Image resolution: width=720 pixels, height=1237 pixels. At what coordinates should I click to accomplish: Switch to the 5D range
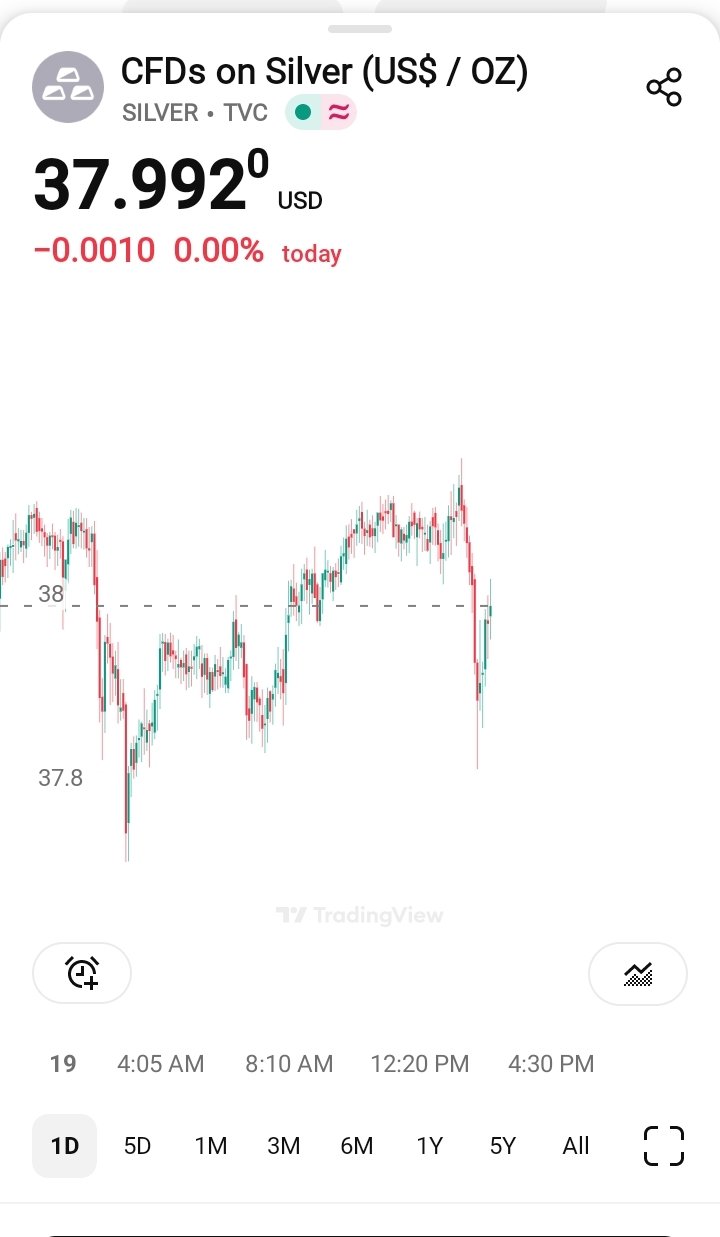click(x=137, y=1146)
